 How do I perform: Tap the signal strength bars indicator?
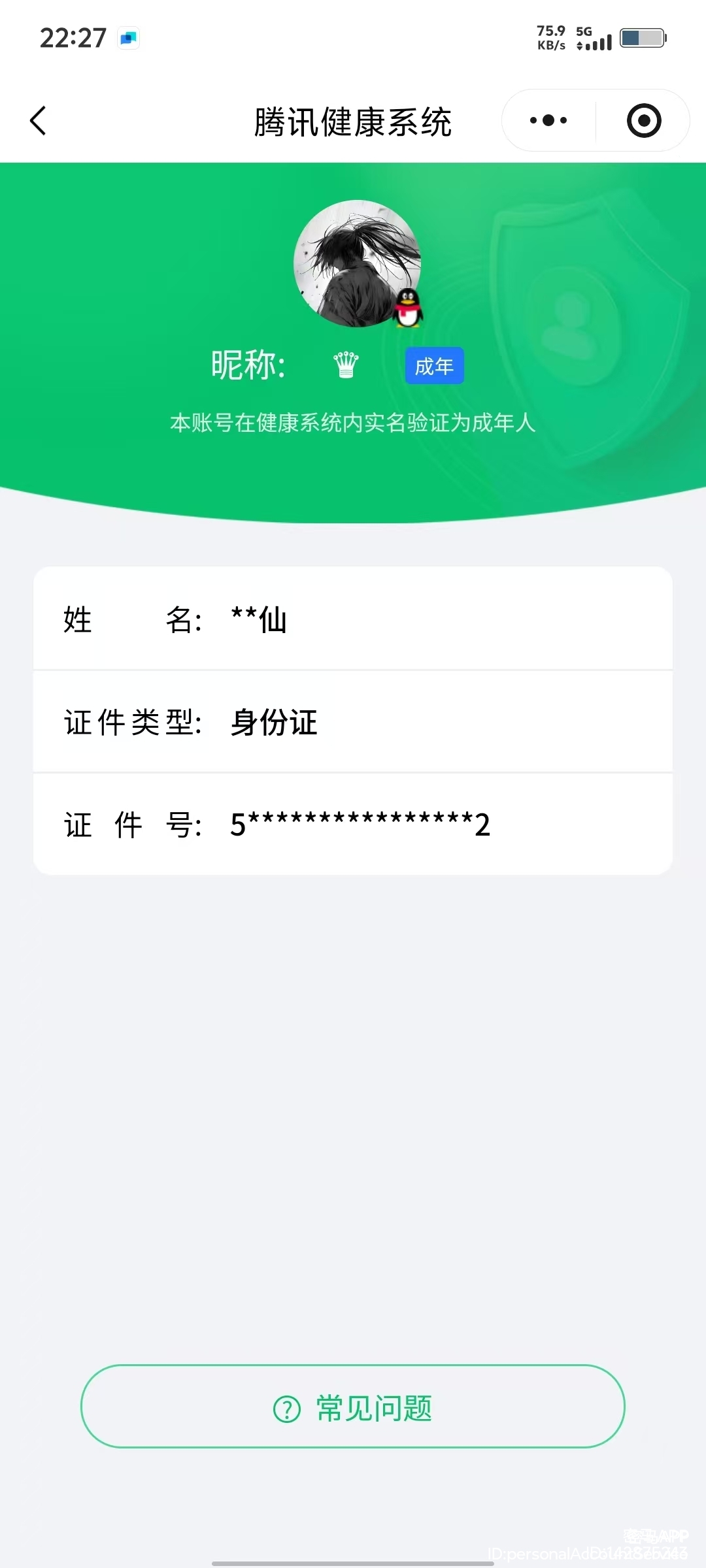[597, 43]
